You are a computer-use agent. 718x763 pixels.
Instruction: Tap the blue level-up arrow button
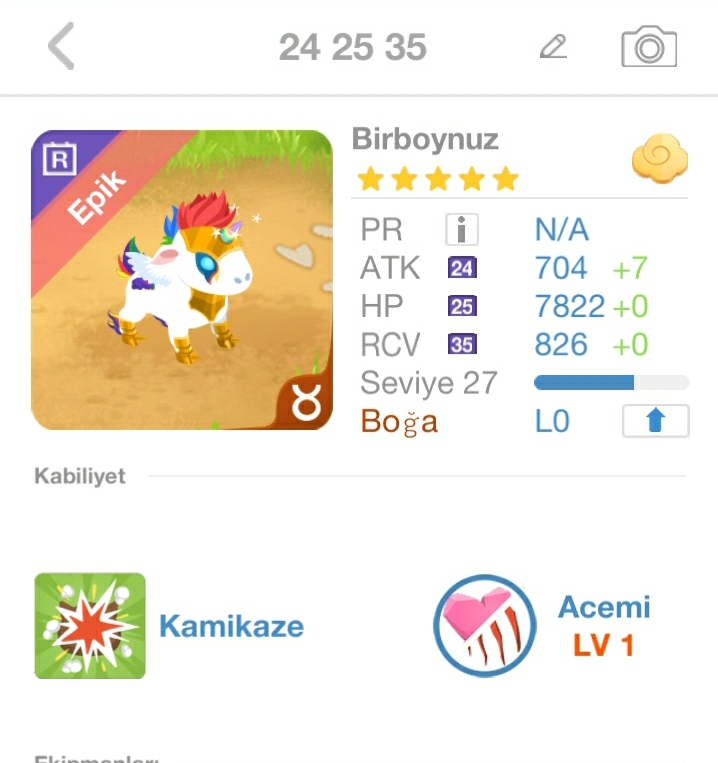click(655, 421)
